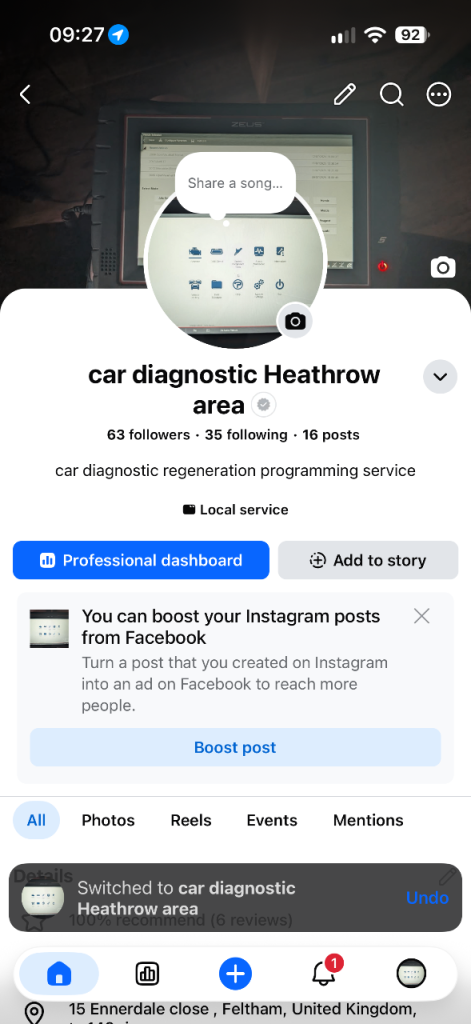Tap Add to story
471x1024 pixels.
368,560
